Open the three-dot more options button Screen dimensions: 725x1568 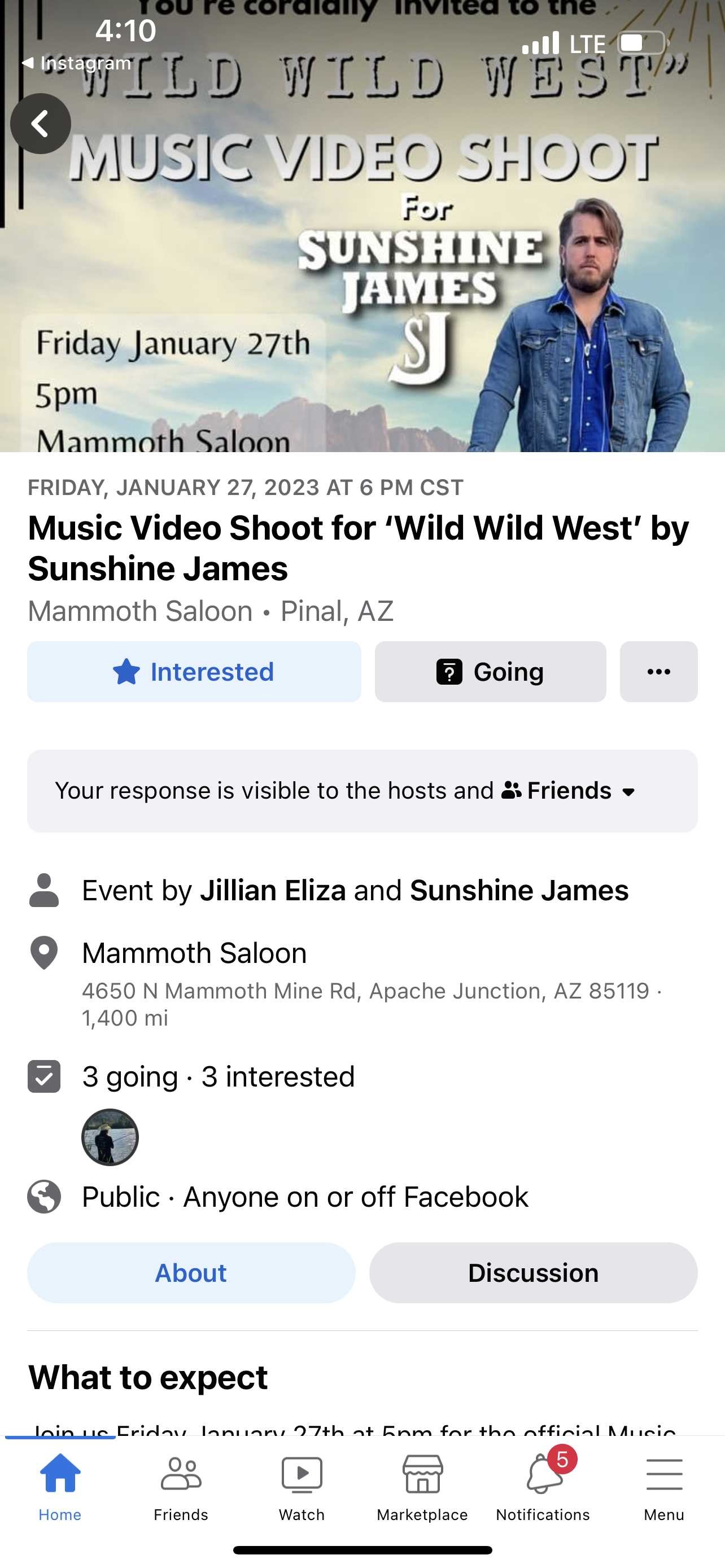point(658,671)
